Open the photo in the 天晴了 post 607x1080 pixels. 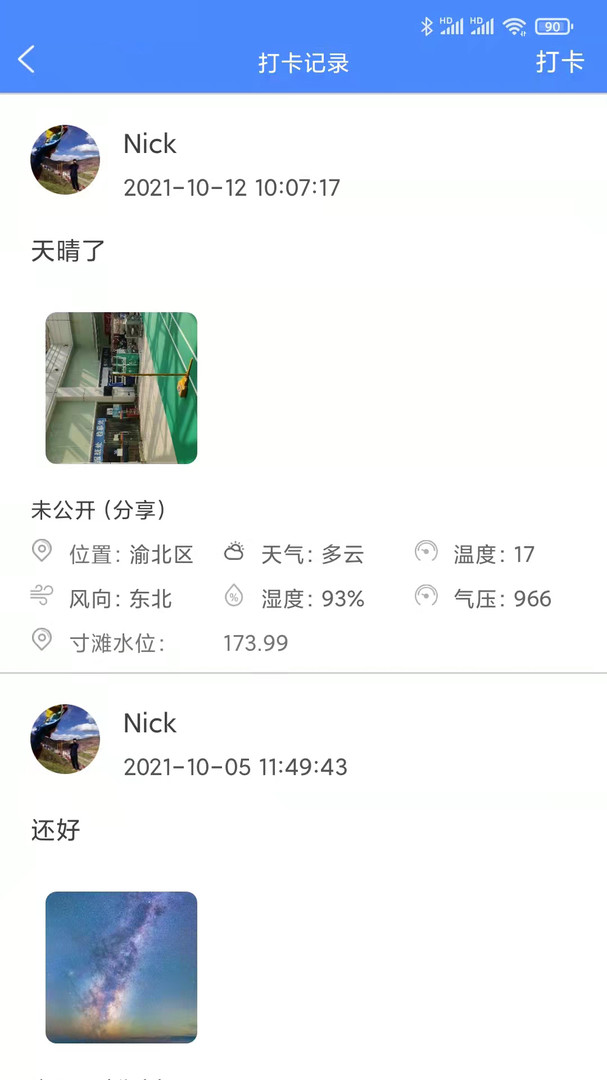(121, 388)
